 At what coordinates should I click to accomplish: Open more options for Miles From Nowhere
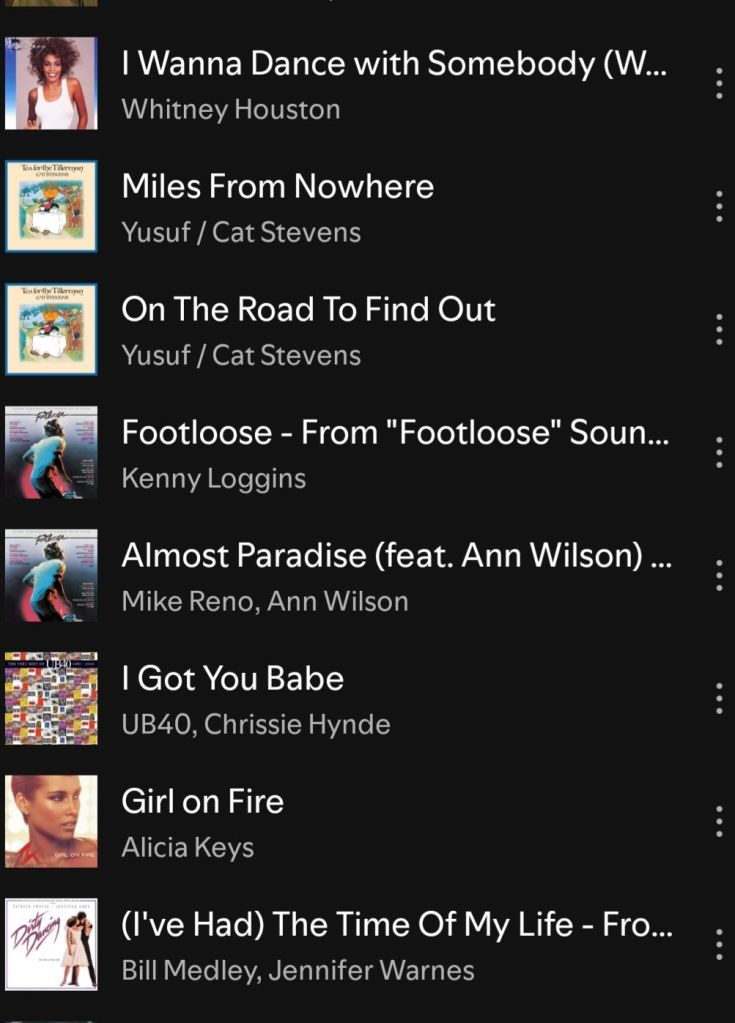click(719, 207)
